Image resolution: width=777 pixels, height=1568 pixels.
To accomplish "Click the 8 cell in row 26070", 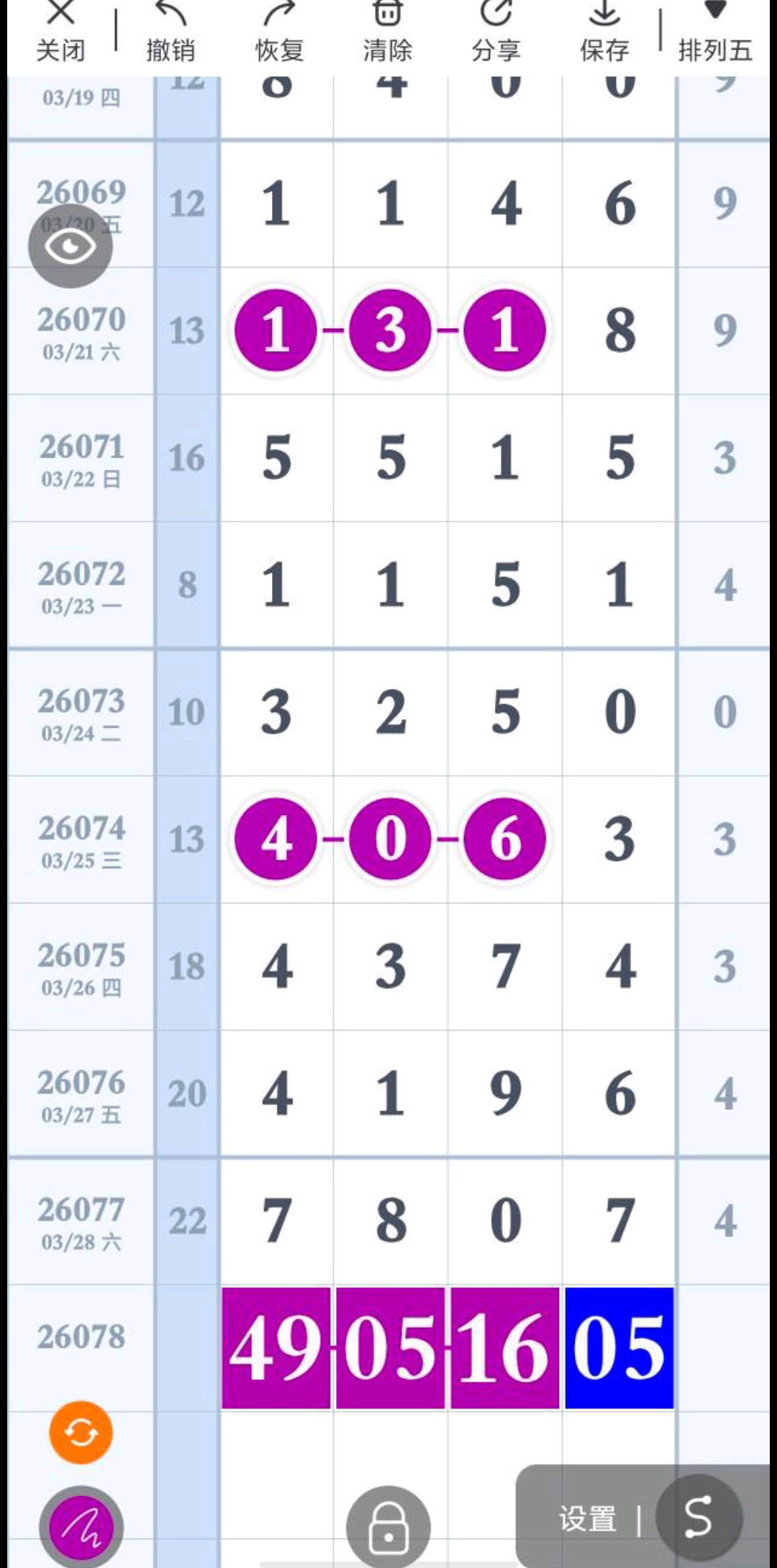I will click(x=619, y=332).
